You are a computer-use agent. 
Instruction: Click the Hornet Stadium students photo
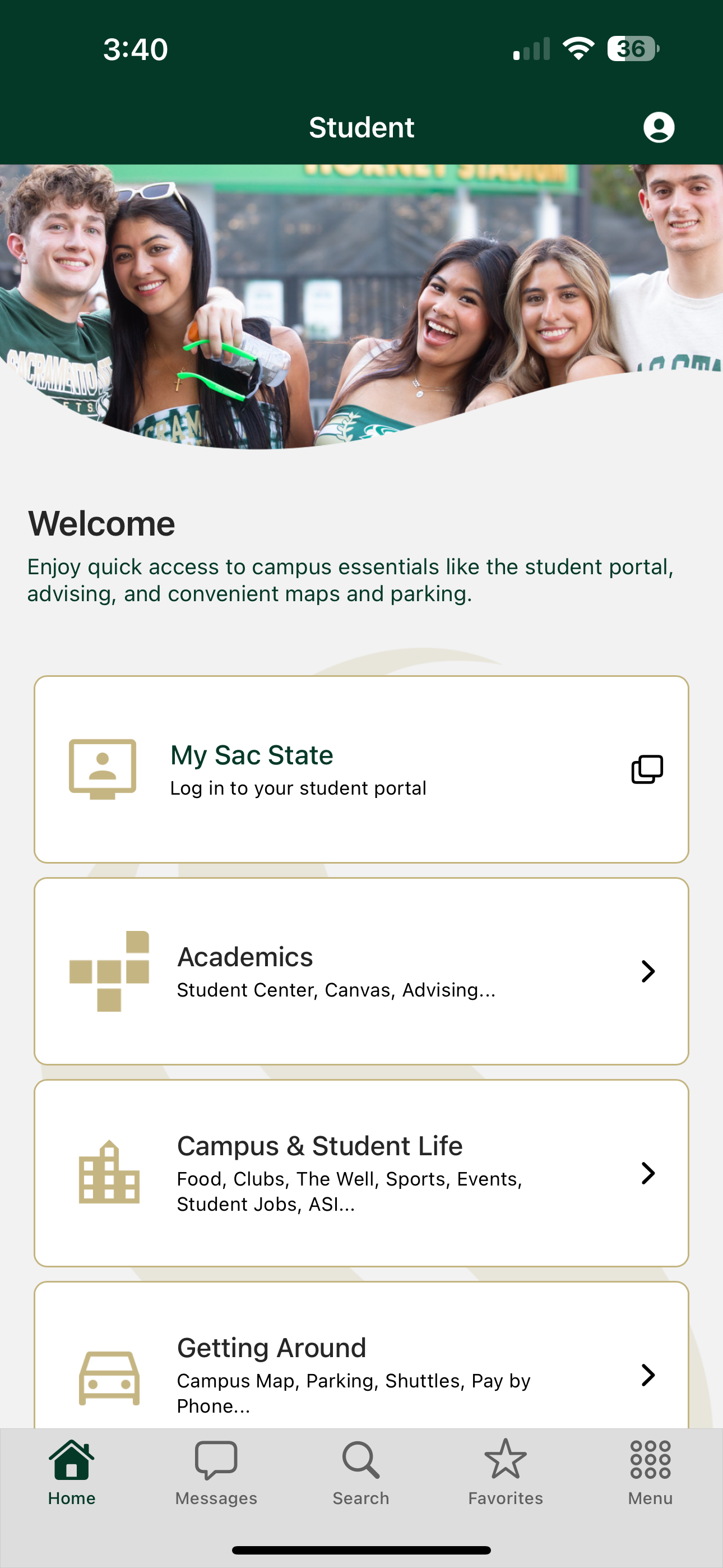[x=361, y=292]
